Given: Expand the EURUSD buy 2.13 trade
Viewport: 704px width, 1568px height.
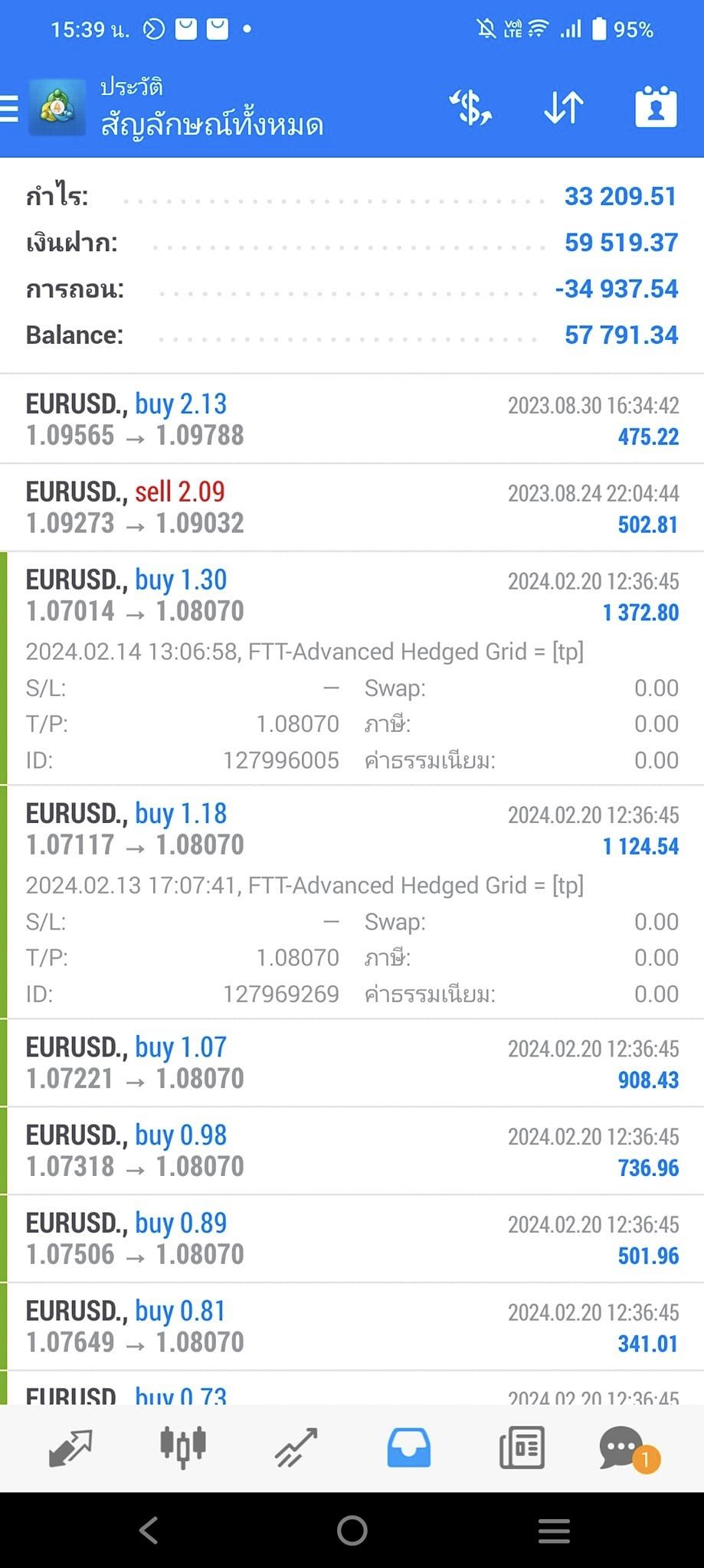Looking at the screenshot, I should coord(352,419).
